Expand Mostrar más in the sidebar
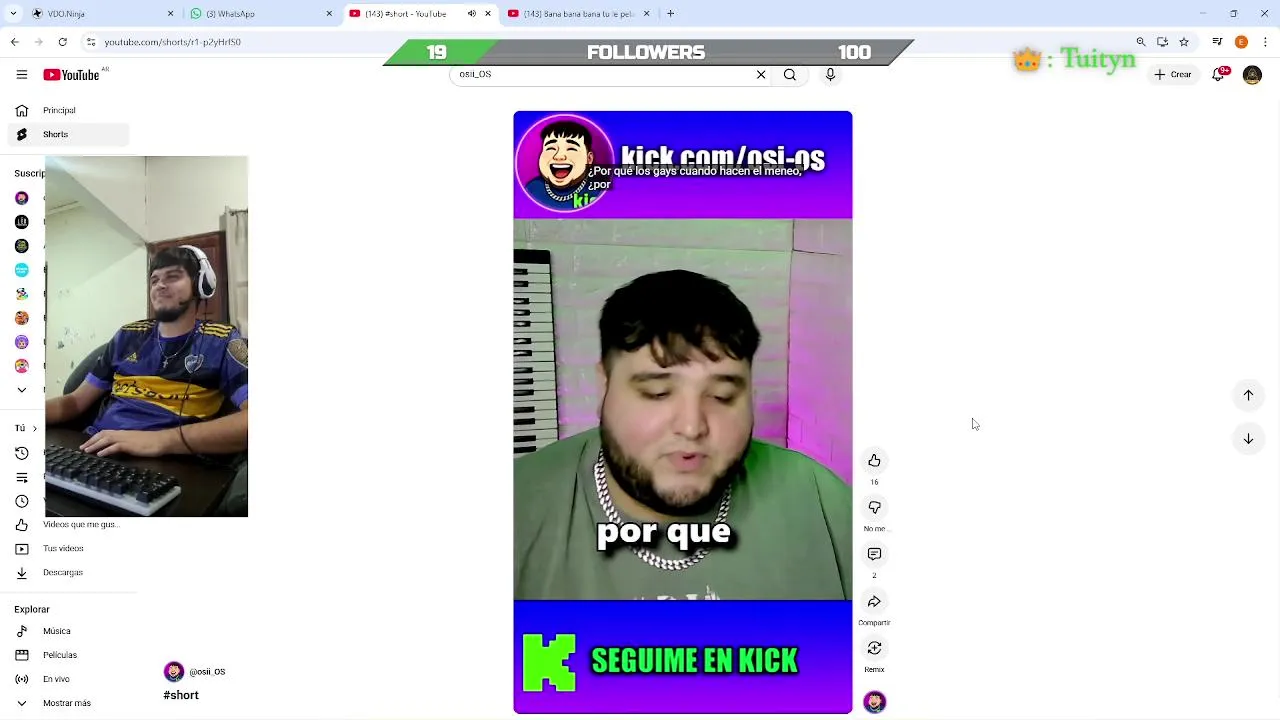This screenshot has height=720, width=1280. tap(66, 703)
